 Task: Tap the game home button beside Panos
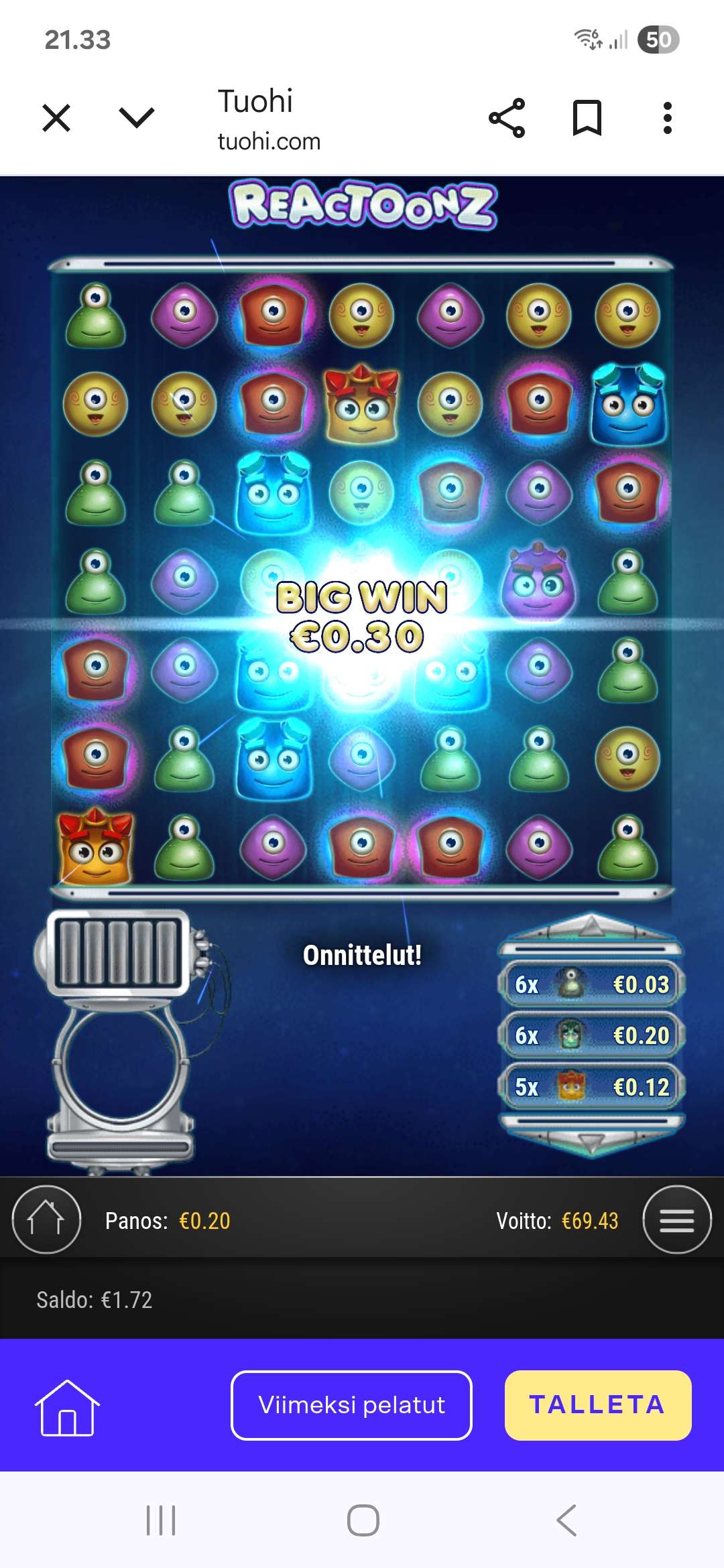click(46, 1220)
